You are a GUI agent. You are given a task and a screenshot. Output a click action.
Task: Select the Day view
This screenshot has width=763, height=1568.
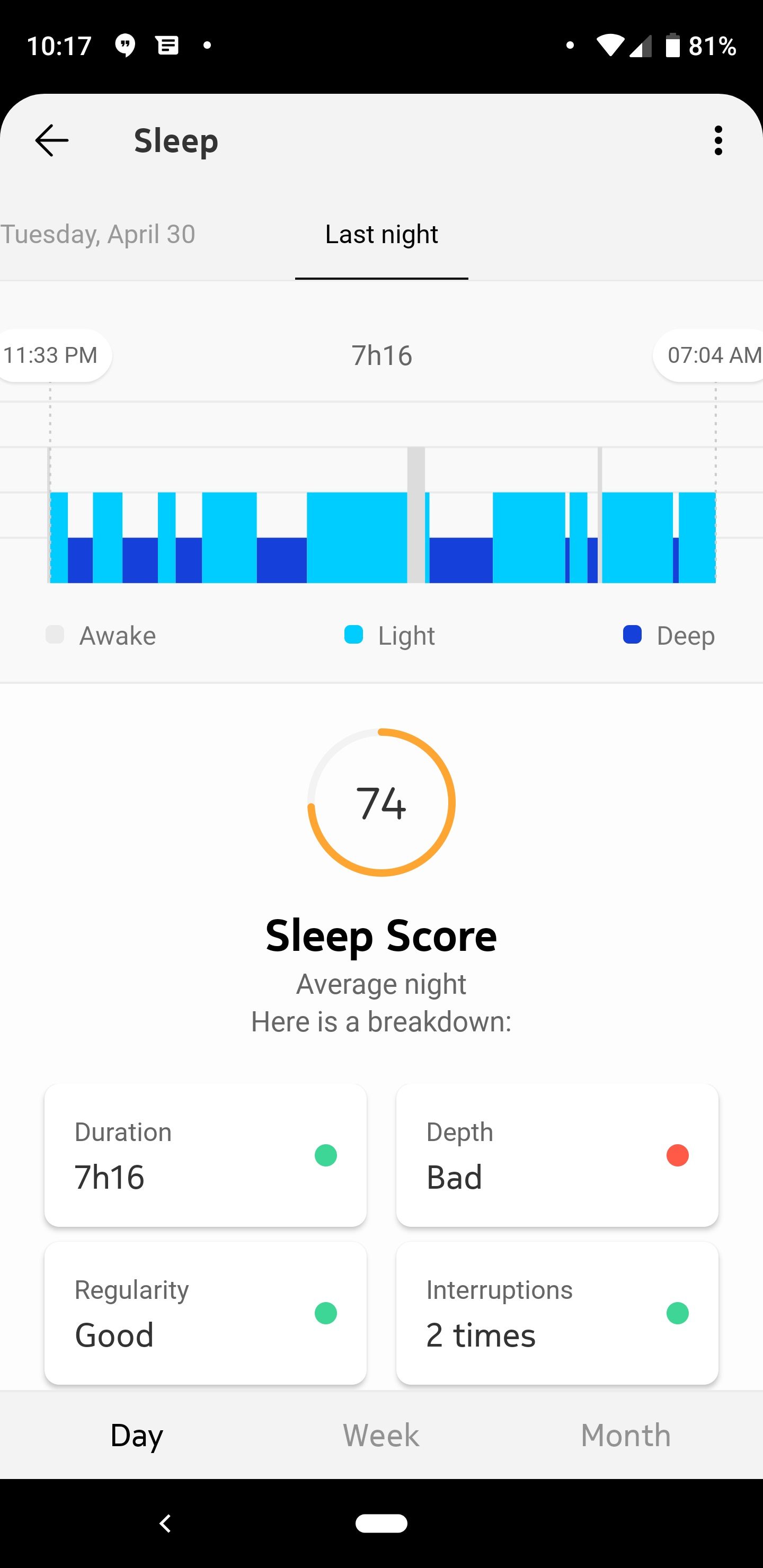tap(136, 1436)
